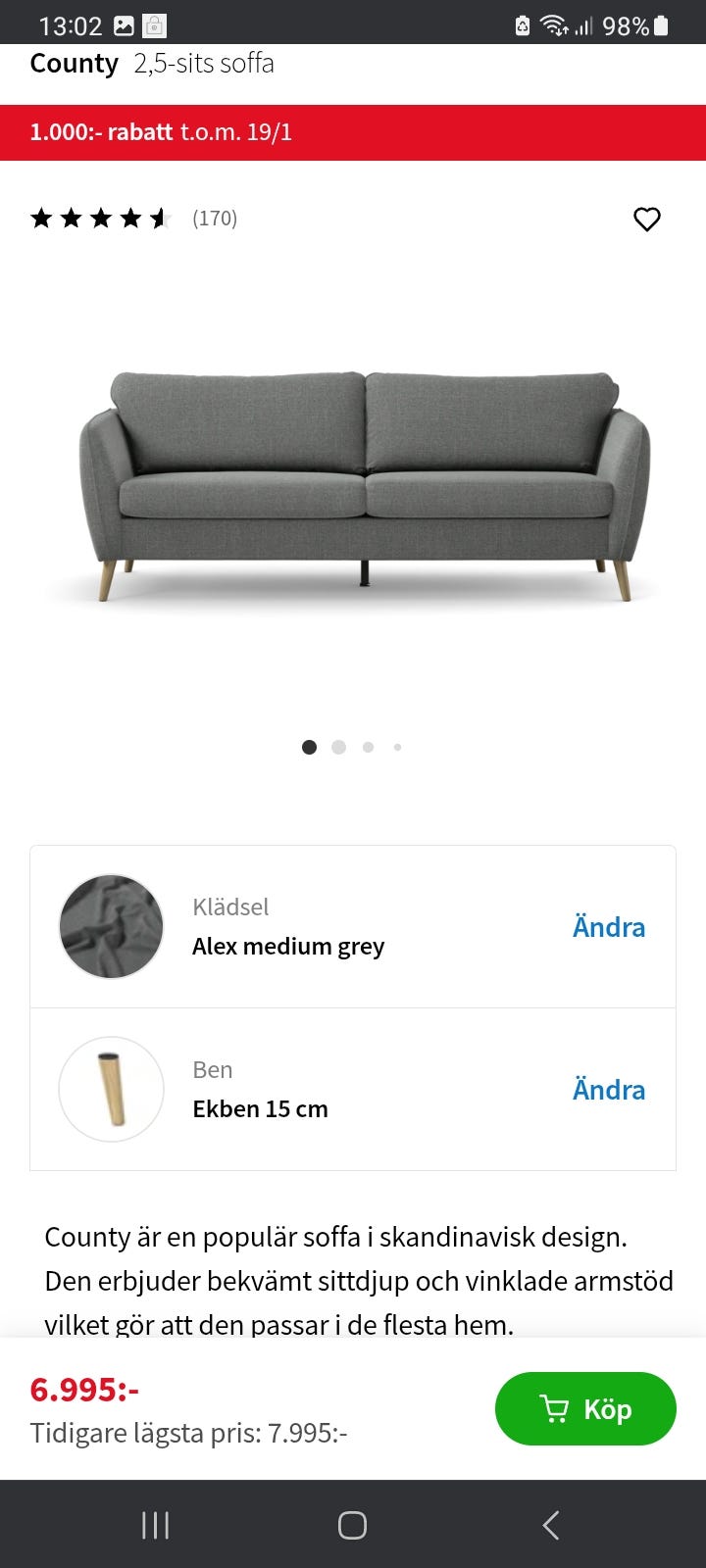Tap the heart icon to favorite the sofa
This screenshot has height=1568, width=706.
(647, 220)
